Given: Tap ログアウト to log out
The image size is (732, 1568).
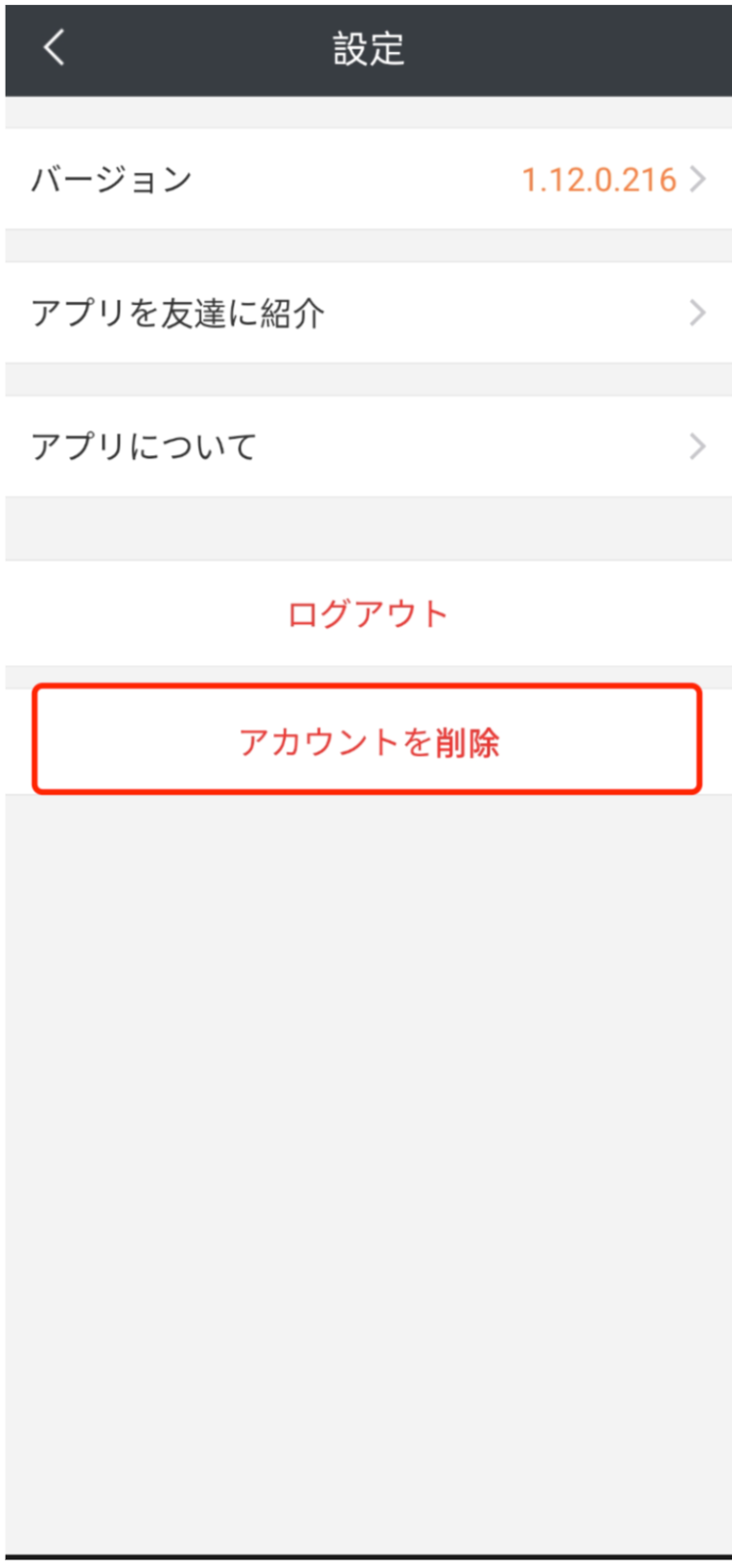Looking at the screenshot, I should (x=368, y=613).
